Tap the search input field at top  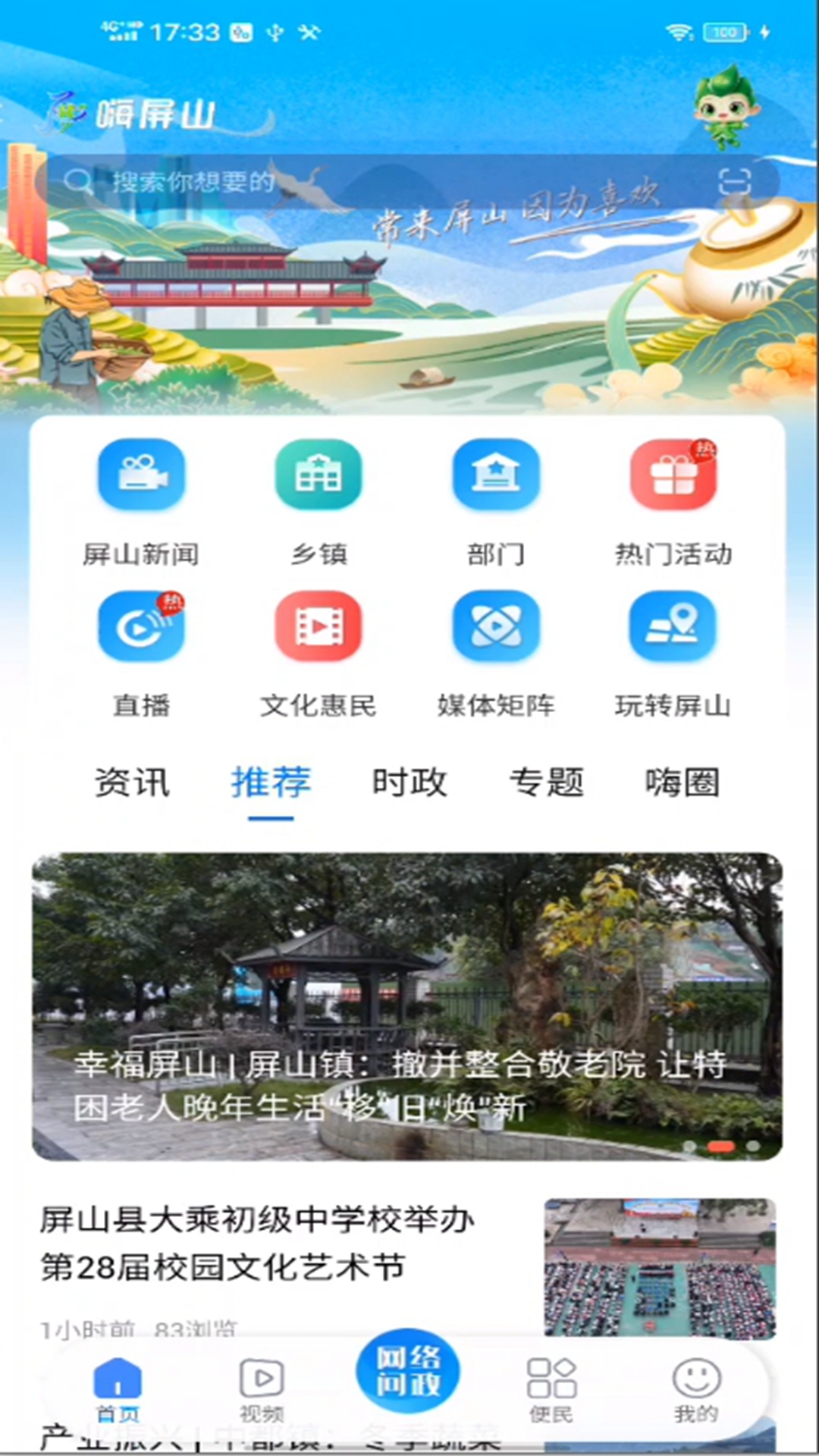[x=303, y=182]
